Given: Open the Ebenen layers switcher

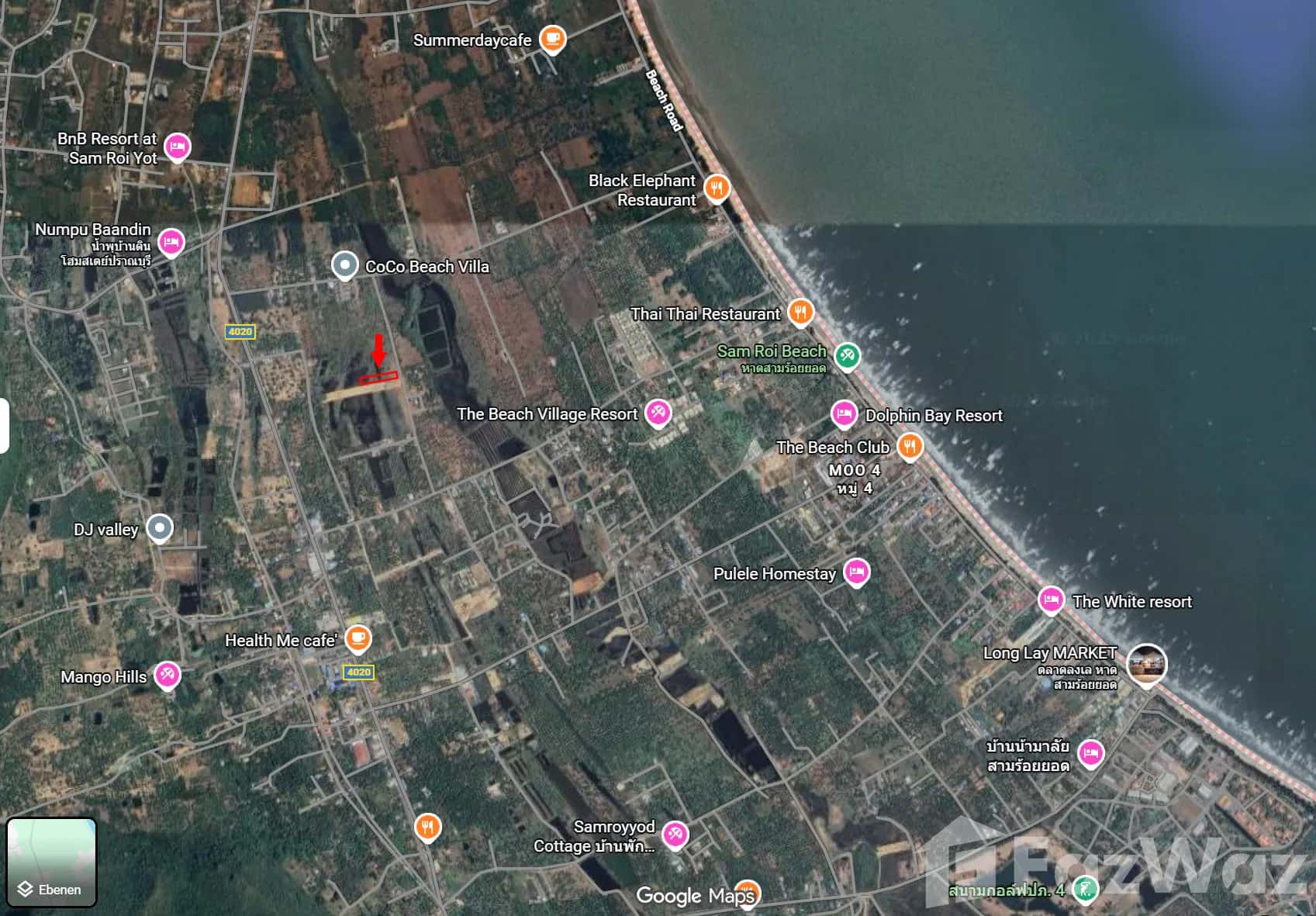Looking at the screenshot, I should click(51, 862).
